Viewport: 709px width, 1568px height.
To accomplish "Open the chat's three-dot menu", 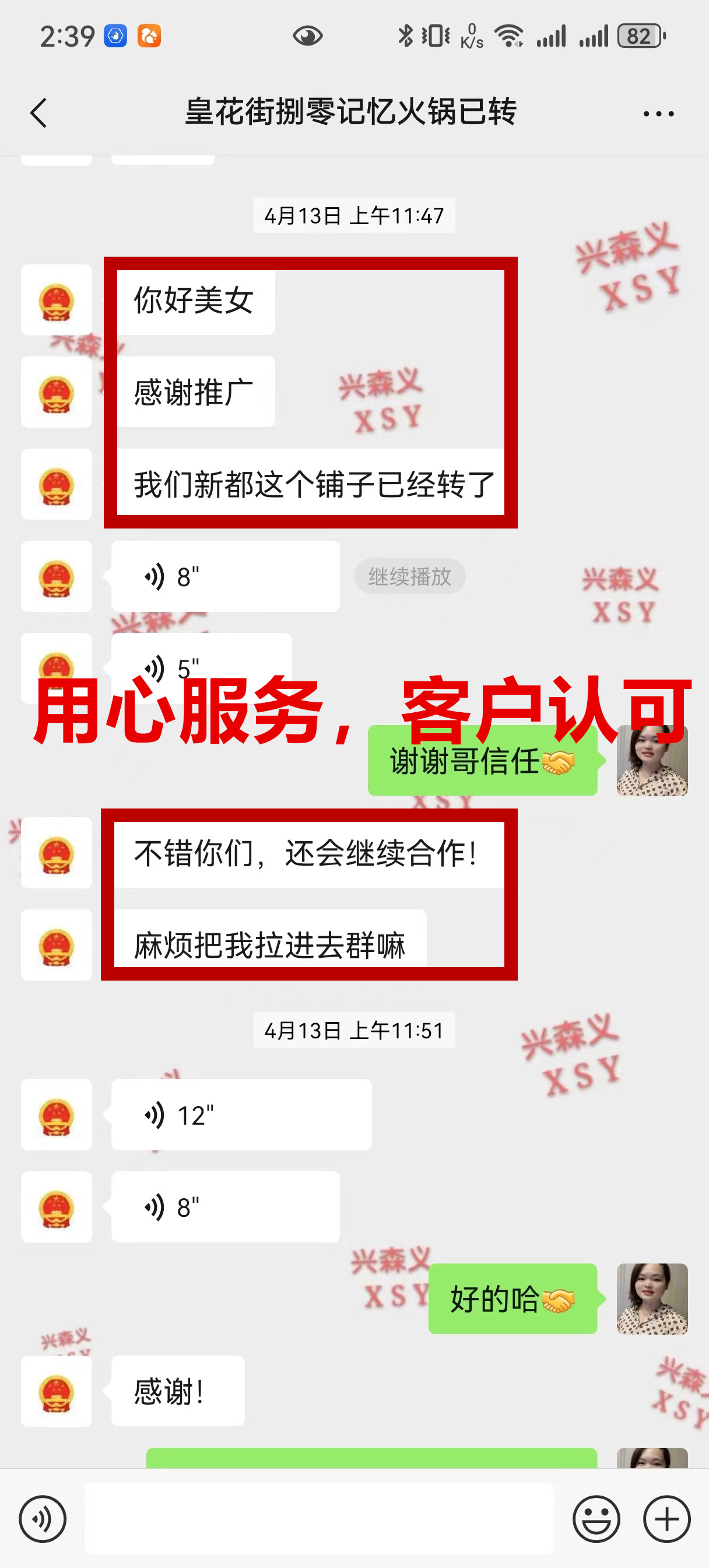I will [x=658, y=114].
